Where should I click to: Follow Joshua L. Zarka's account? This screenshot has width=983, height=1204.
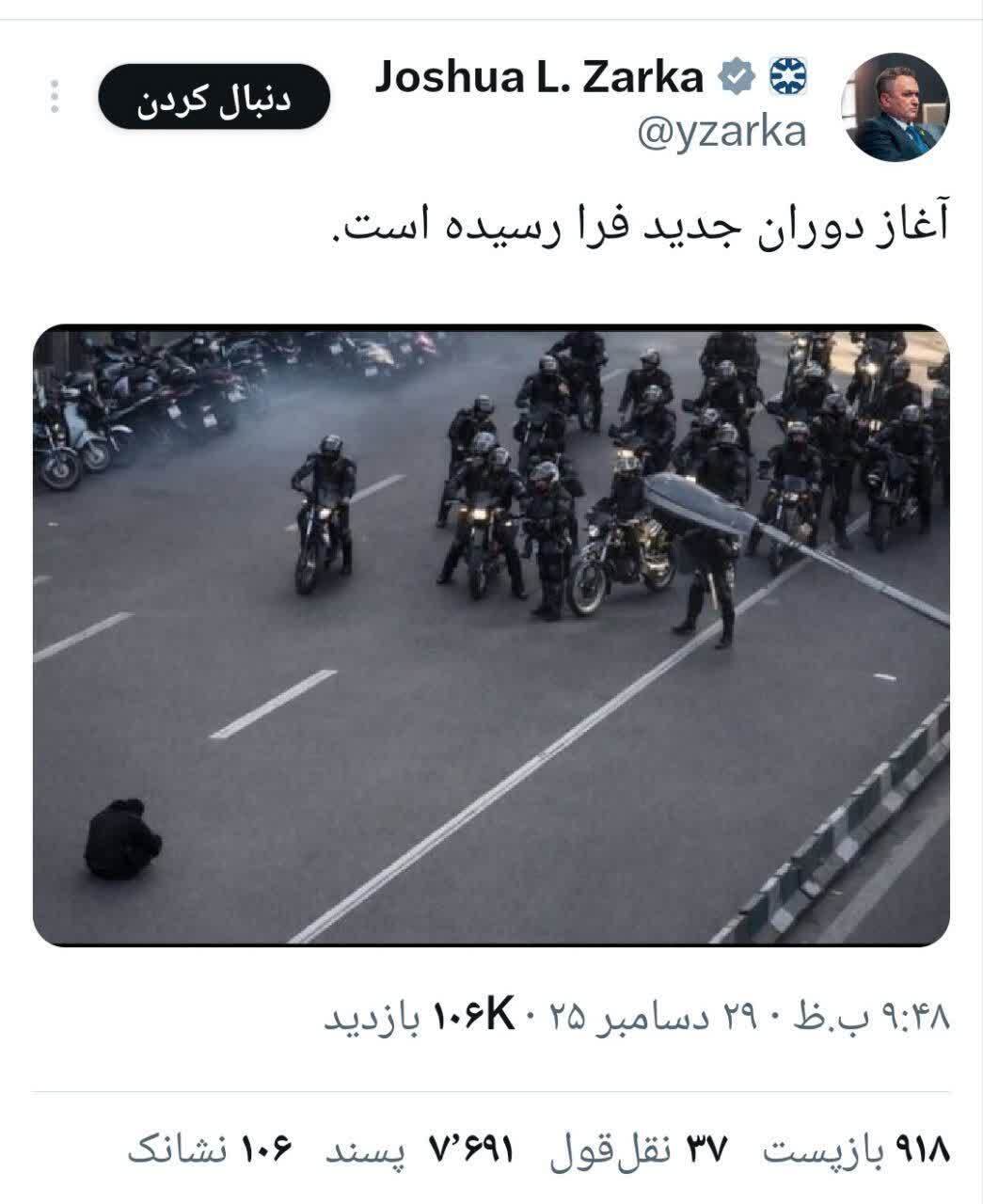click(214, 98)
